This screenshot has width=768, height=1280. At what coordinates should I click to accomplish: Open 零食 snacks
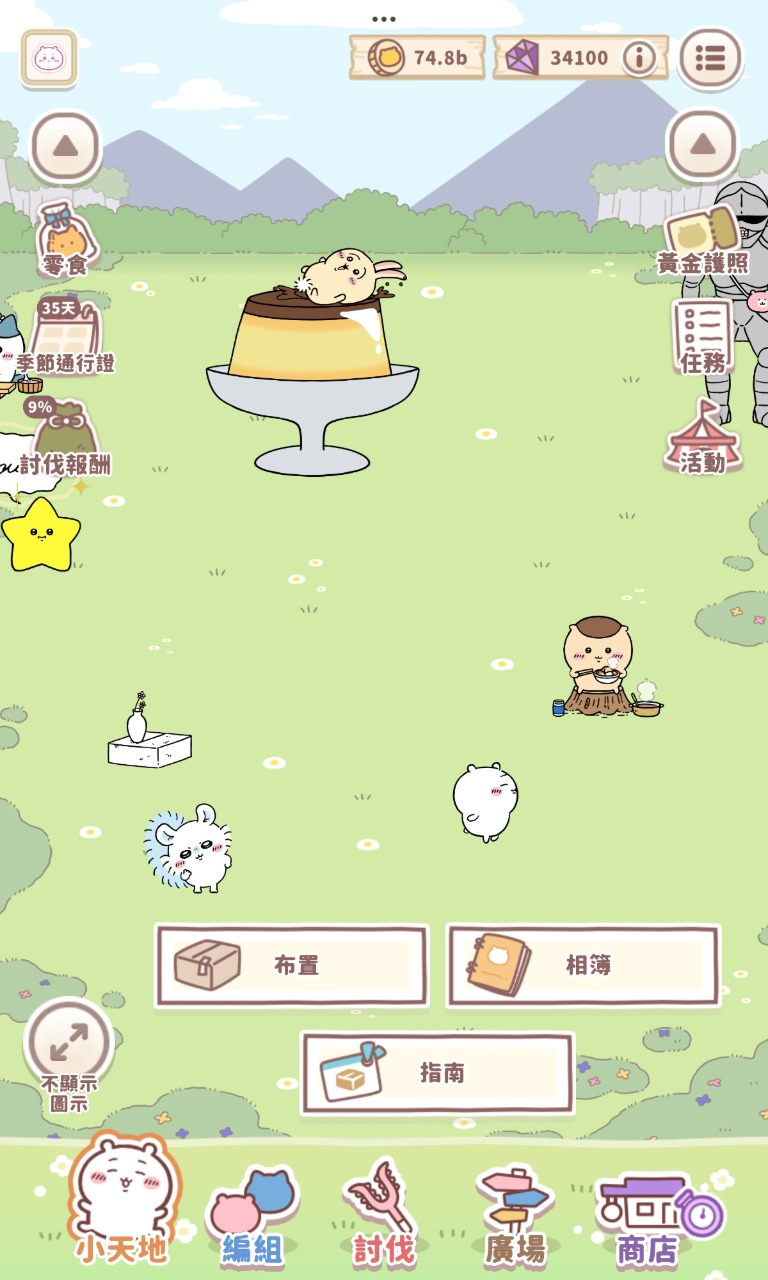[x=65, y=242]
